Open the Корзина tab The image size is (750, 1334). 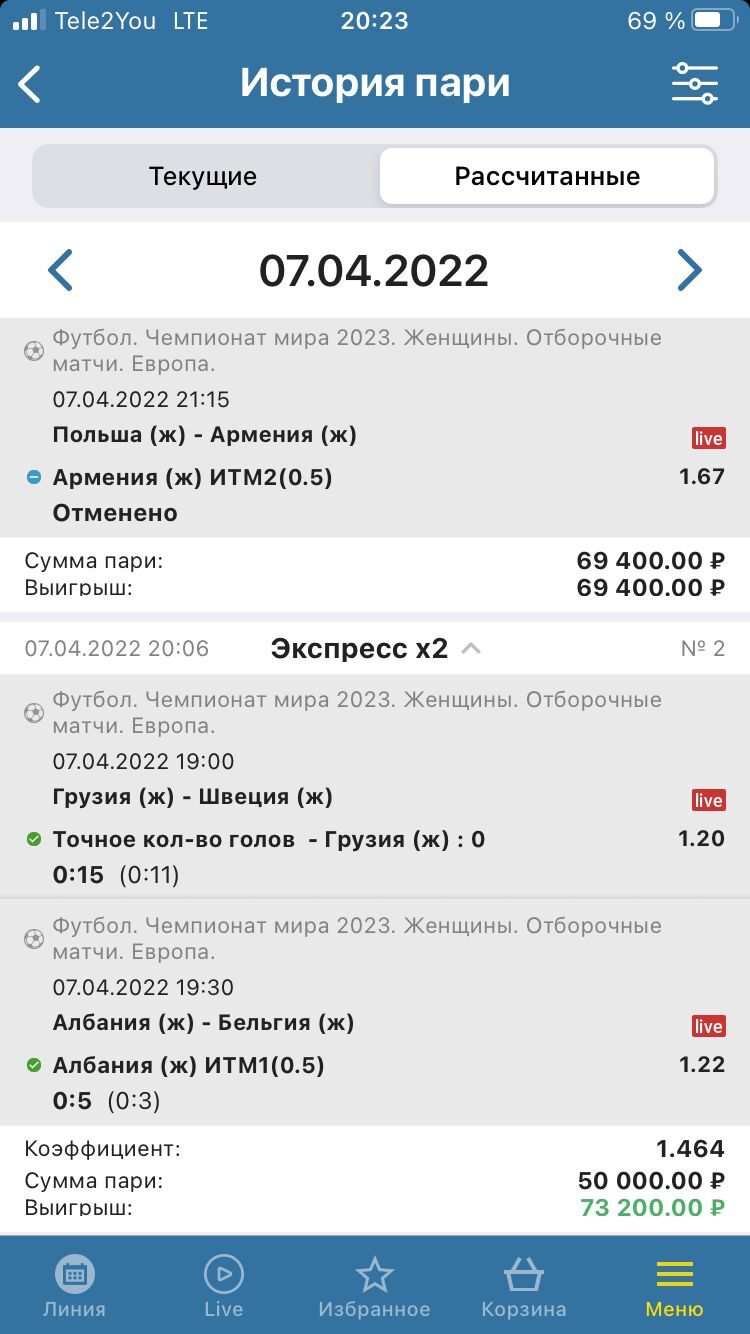pyautogui.click(x=524, y=1285)
